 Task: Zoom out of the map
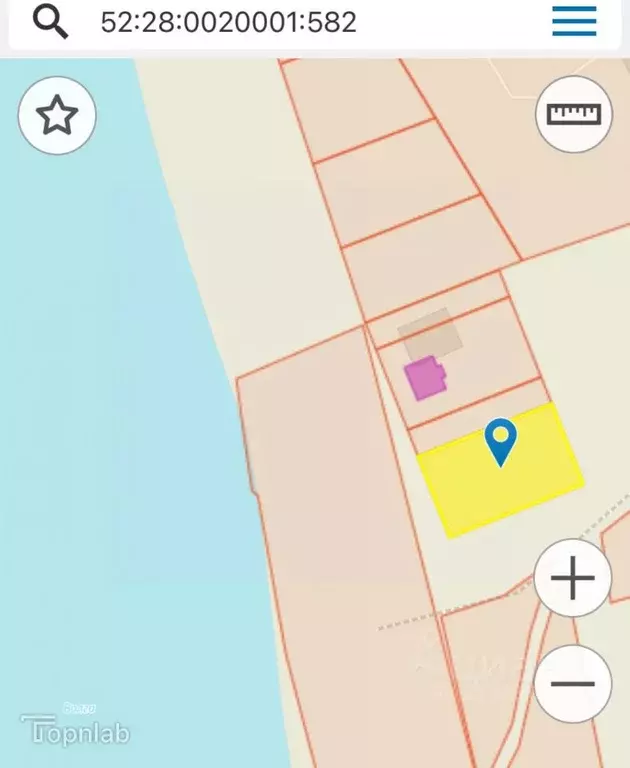point(572,685)
